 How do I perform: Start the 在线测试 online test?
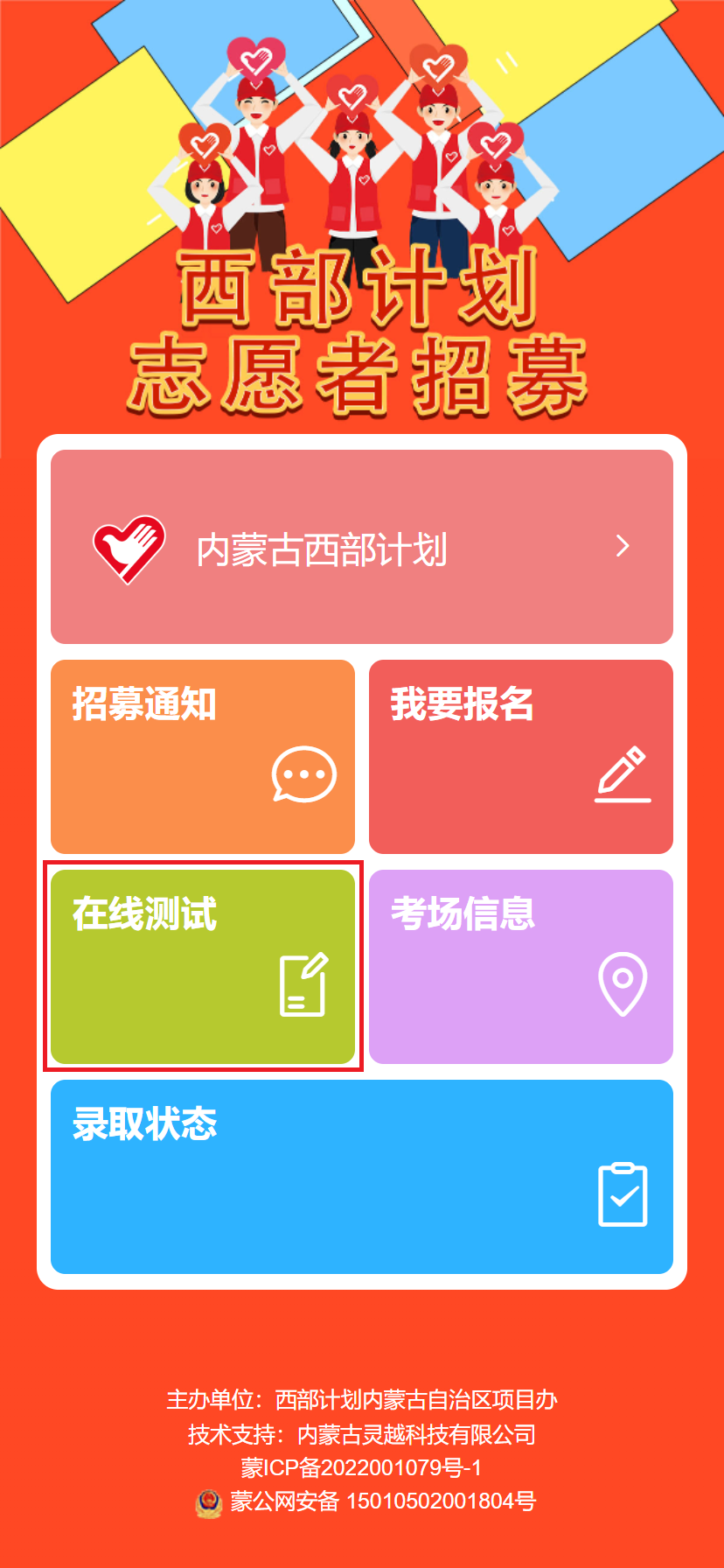point(203,967)
